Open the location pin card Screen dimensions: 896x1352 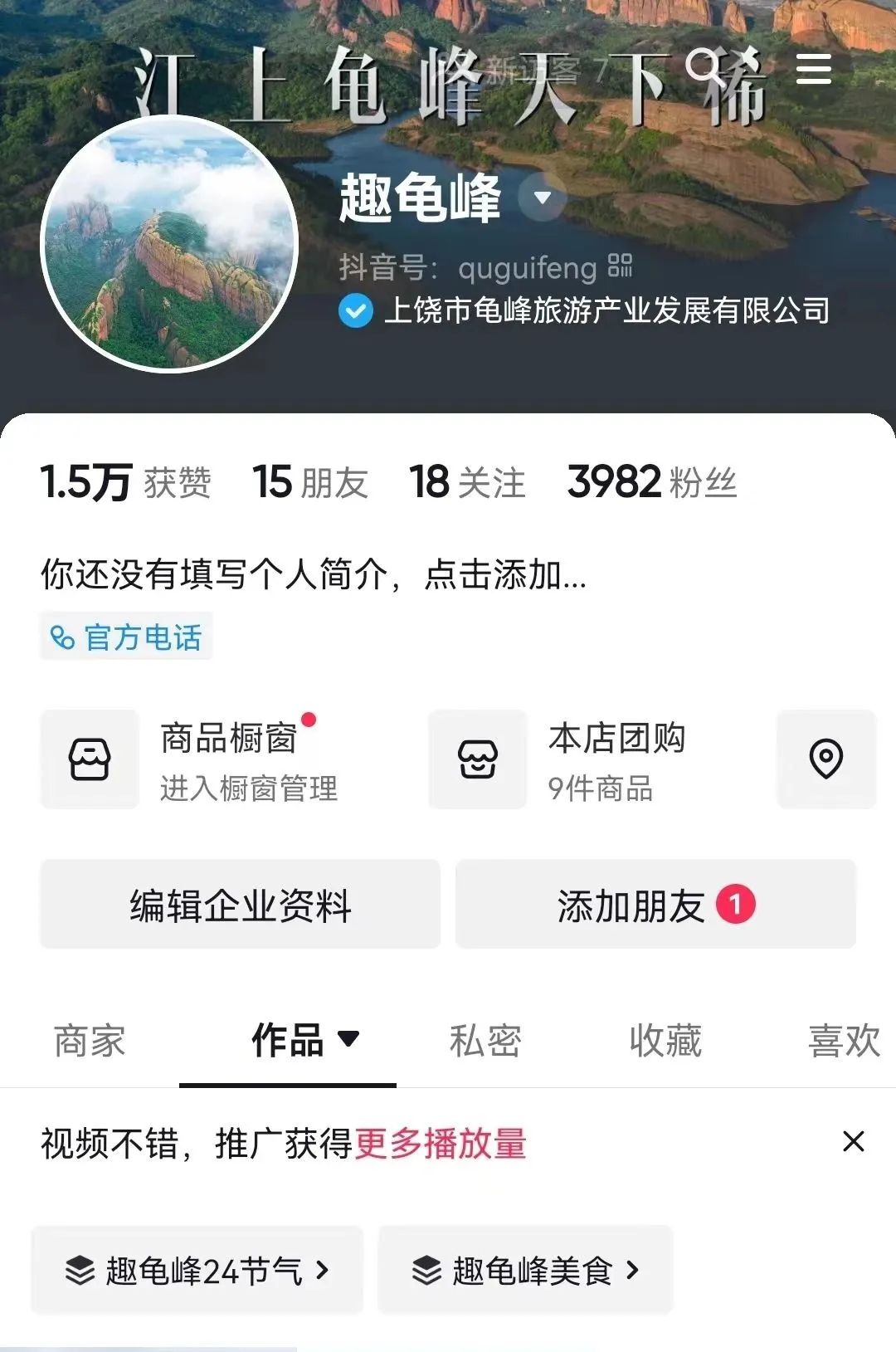(825, 759)
